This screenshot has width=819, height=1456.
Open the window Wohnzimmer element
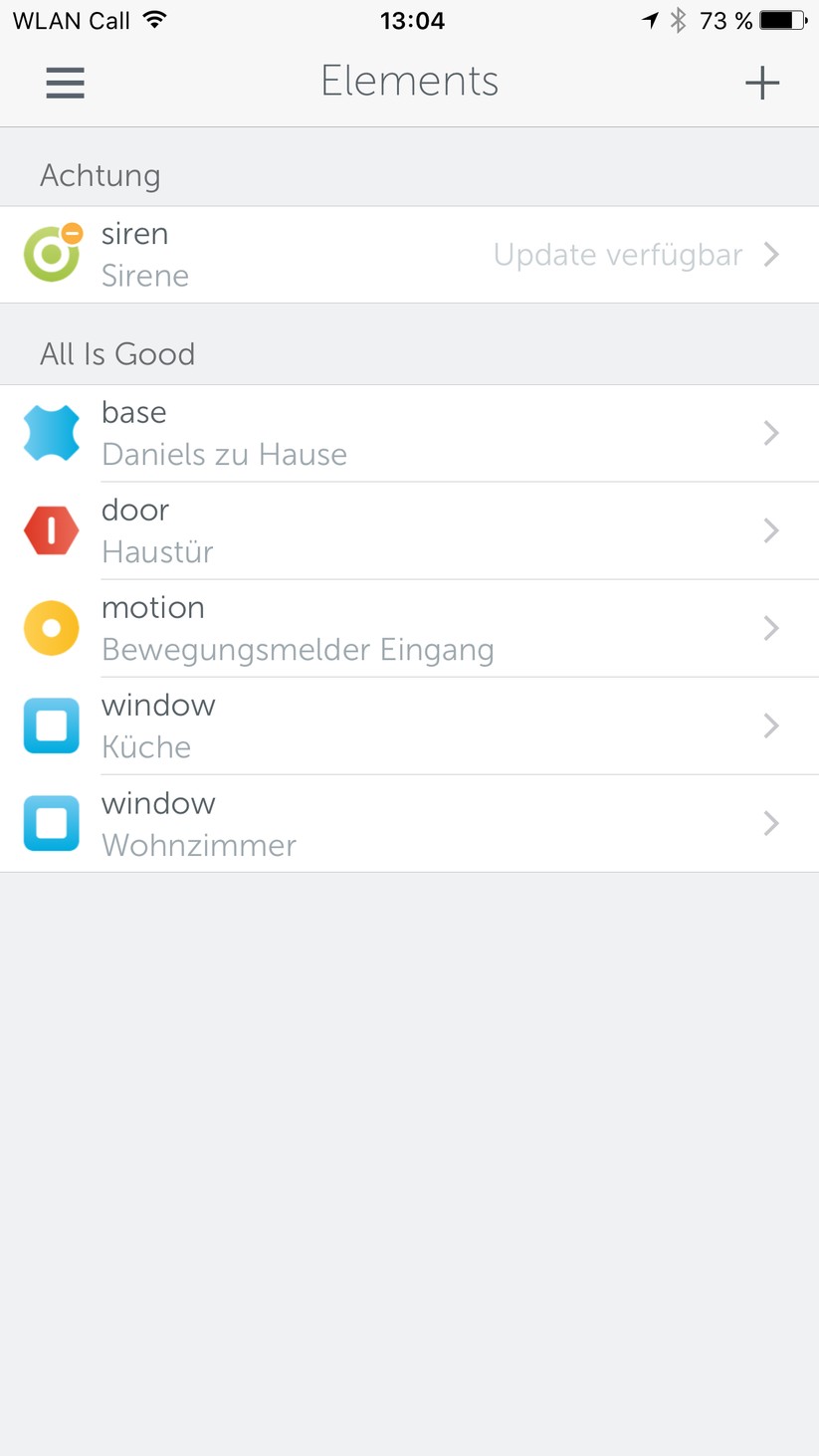click(x=409, y=823)
